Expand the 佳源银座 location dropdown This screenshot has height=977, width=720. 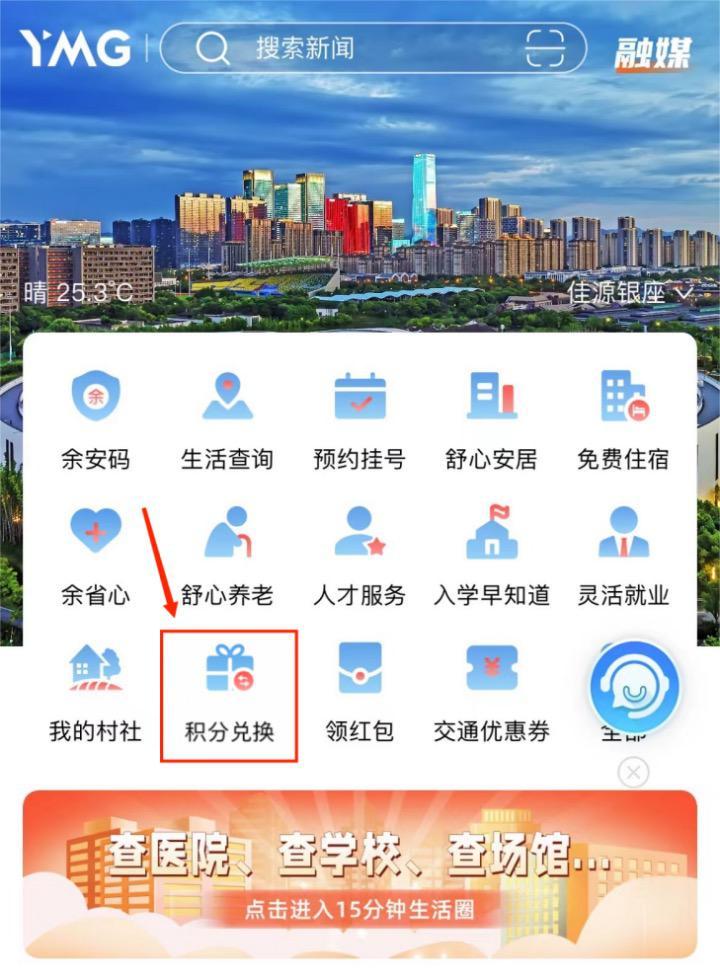(x=630, y=292)
